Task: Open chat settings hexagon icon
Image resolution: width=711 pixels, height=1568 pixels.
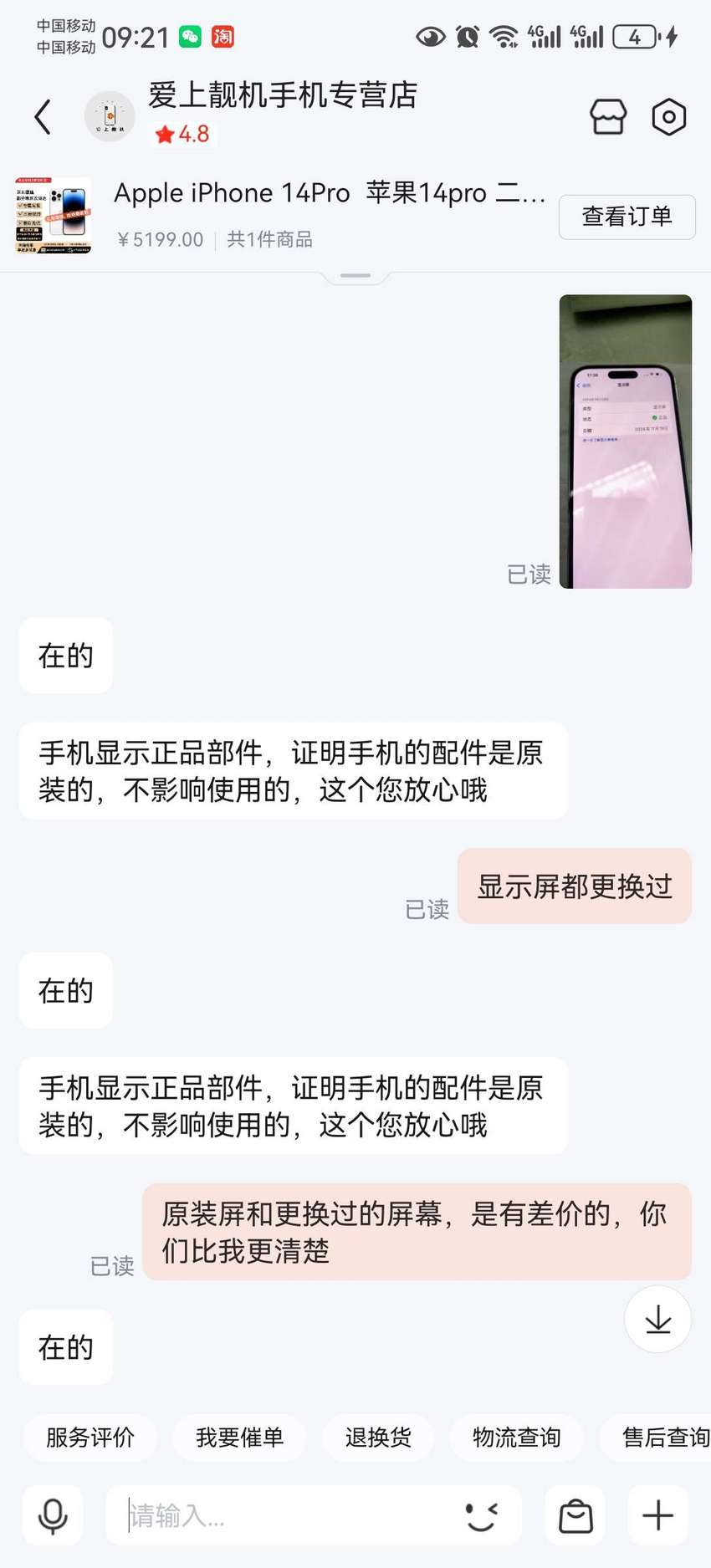Action: [x=669, y=116]
